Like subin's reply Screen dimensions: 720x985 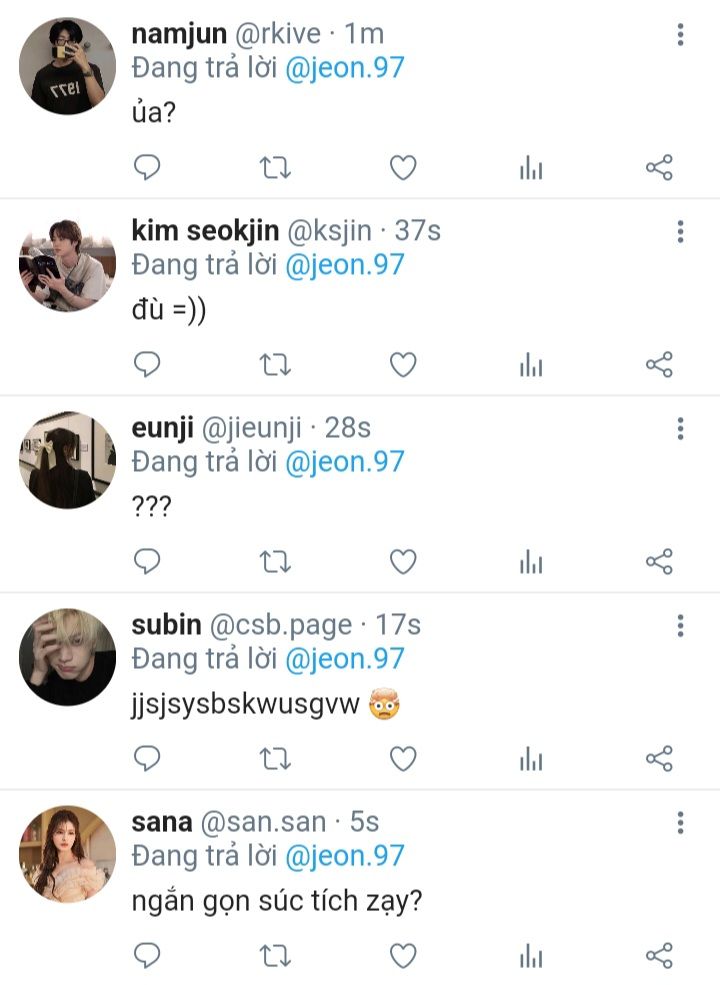pyautogui.click(x=402, y=759)
